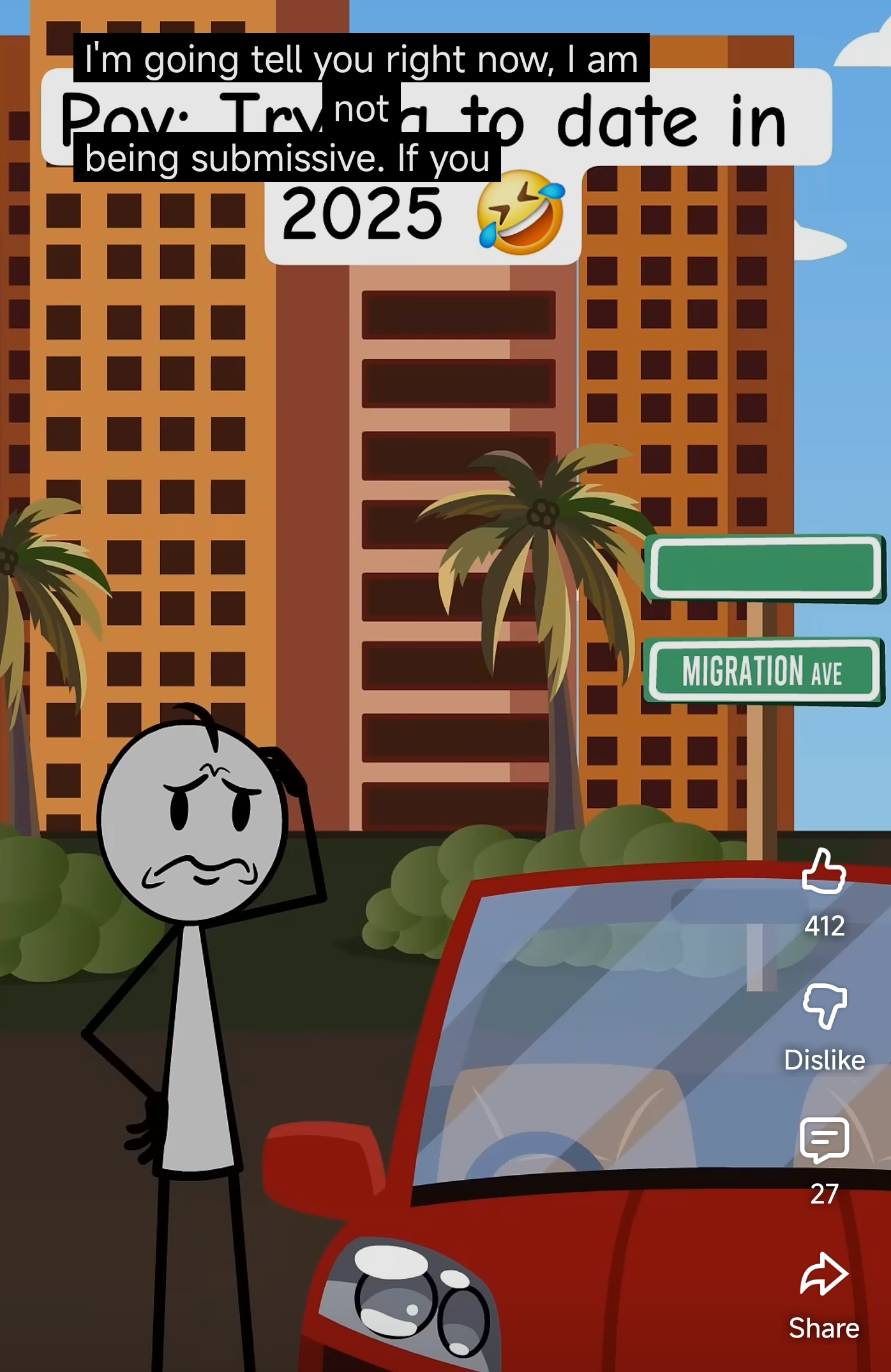Share this video

pos(824,1275)
